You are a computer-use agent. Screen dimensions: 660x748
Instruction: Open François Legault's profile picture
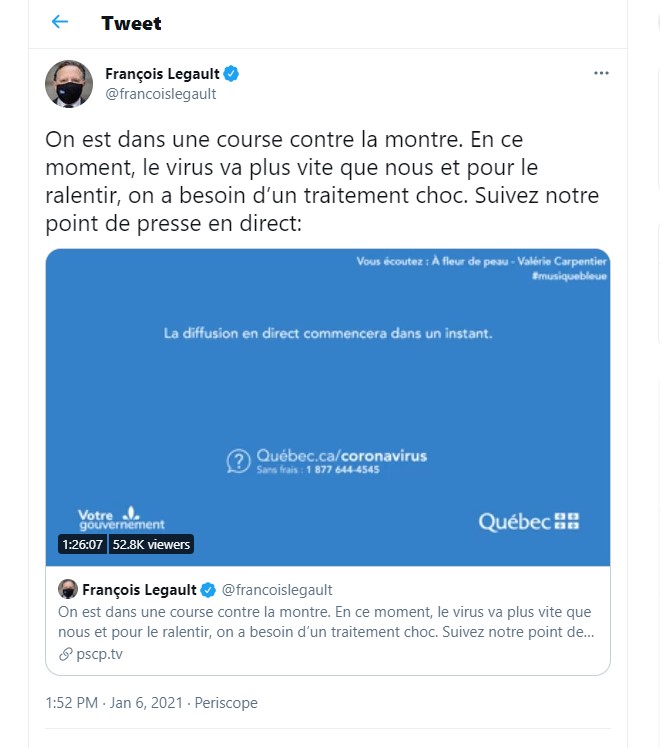click(x=69, y=84)
